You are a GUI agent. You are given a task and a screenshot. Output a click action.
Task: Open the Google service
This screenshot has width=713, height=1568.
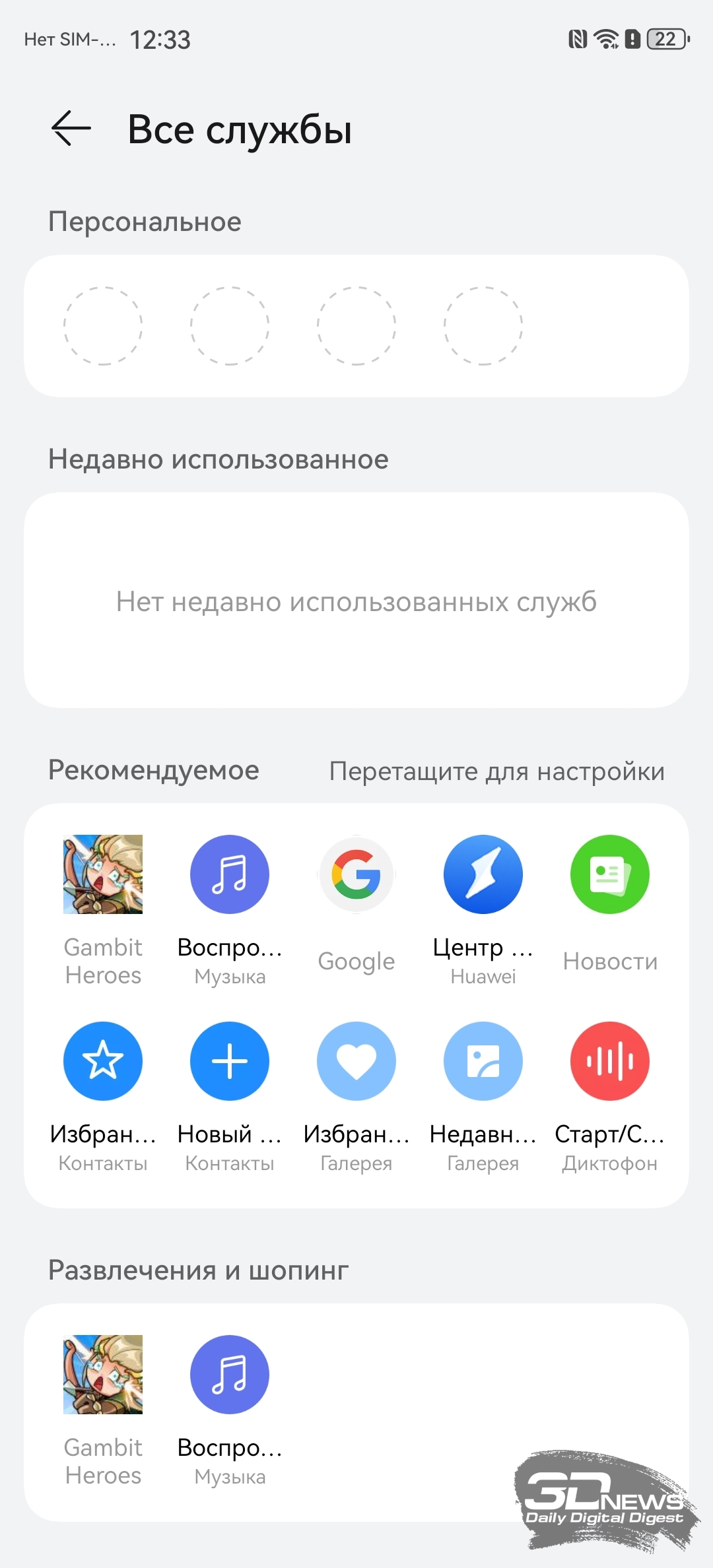[x=356, y=874]
